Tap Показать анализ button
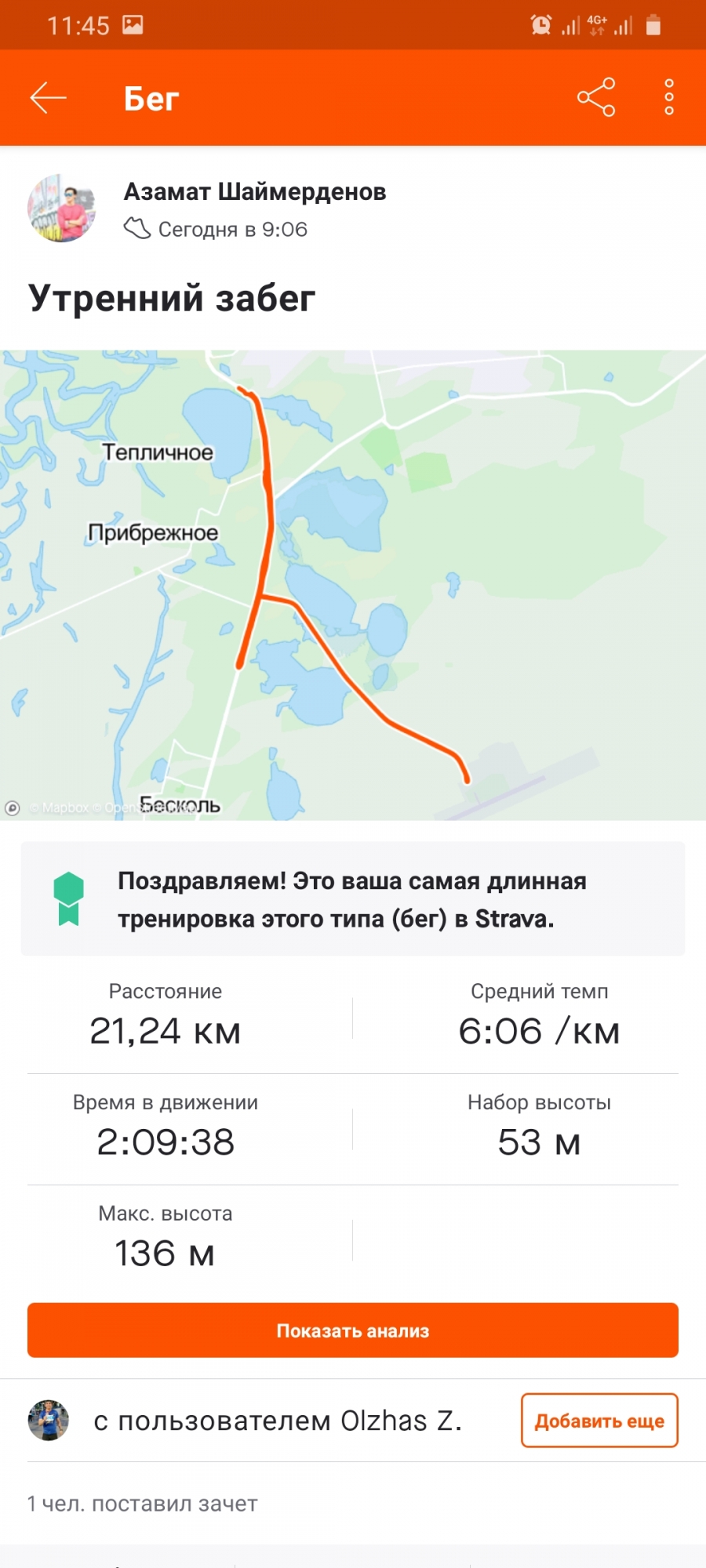Screen dimensions: 706x1568 [353, 1330]
